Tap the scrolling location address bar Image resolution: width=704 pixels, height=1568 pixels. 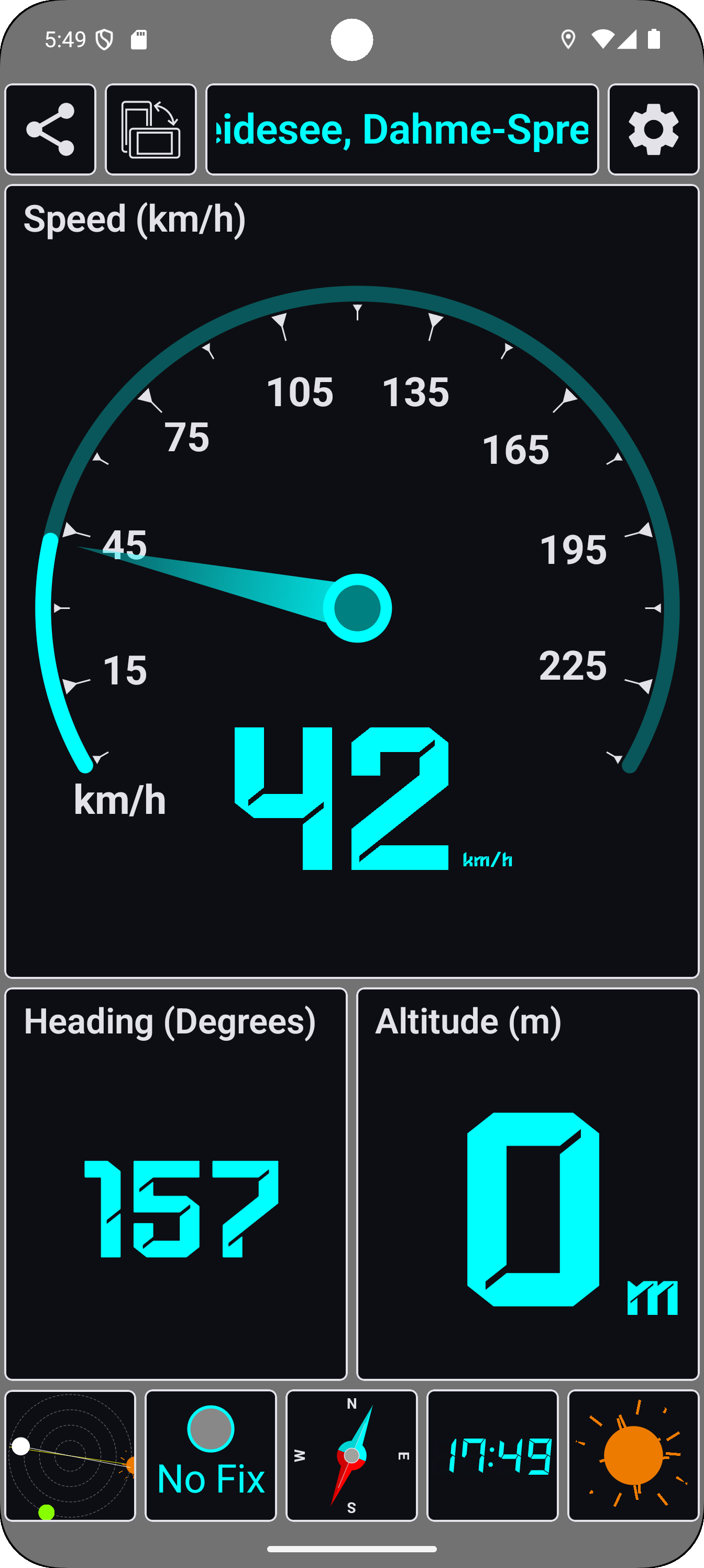(x=402, y=129)
